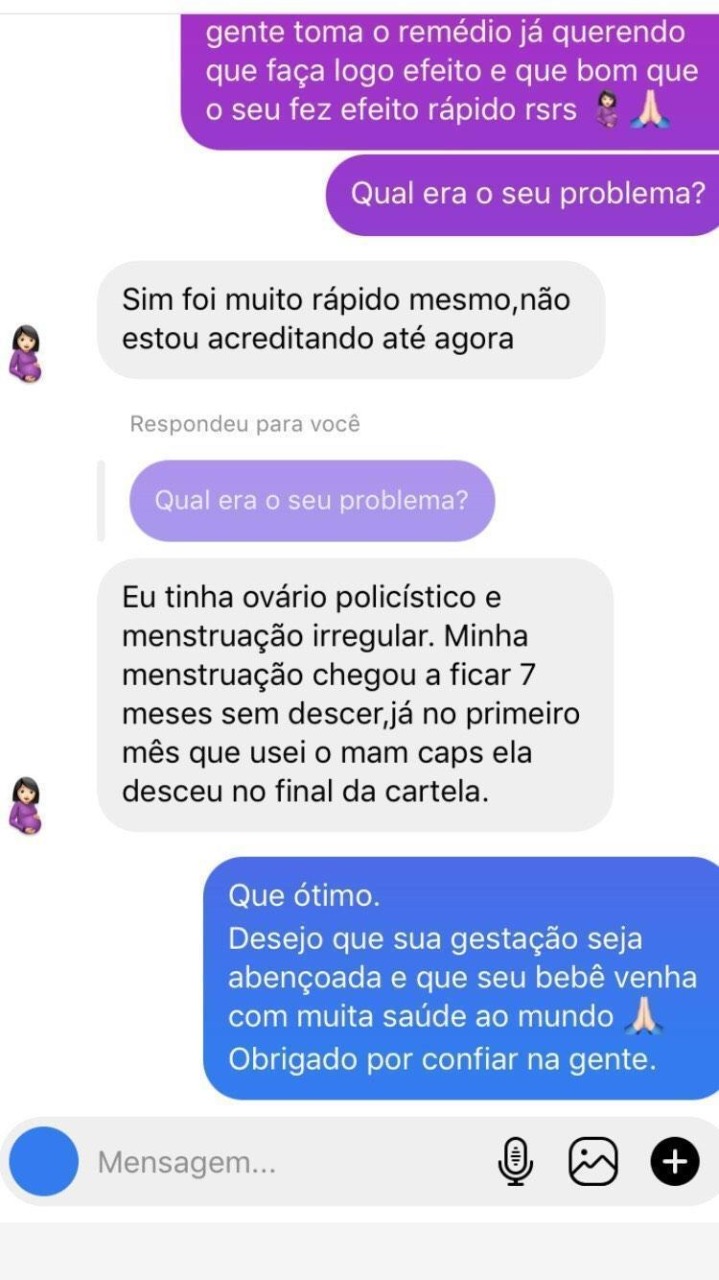The width and height of the screenshot is (719, 1280).
Task: Open the photo gallery picker icon
Action: (594, 1162)
